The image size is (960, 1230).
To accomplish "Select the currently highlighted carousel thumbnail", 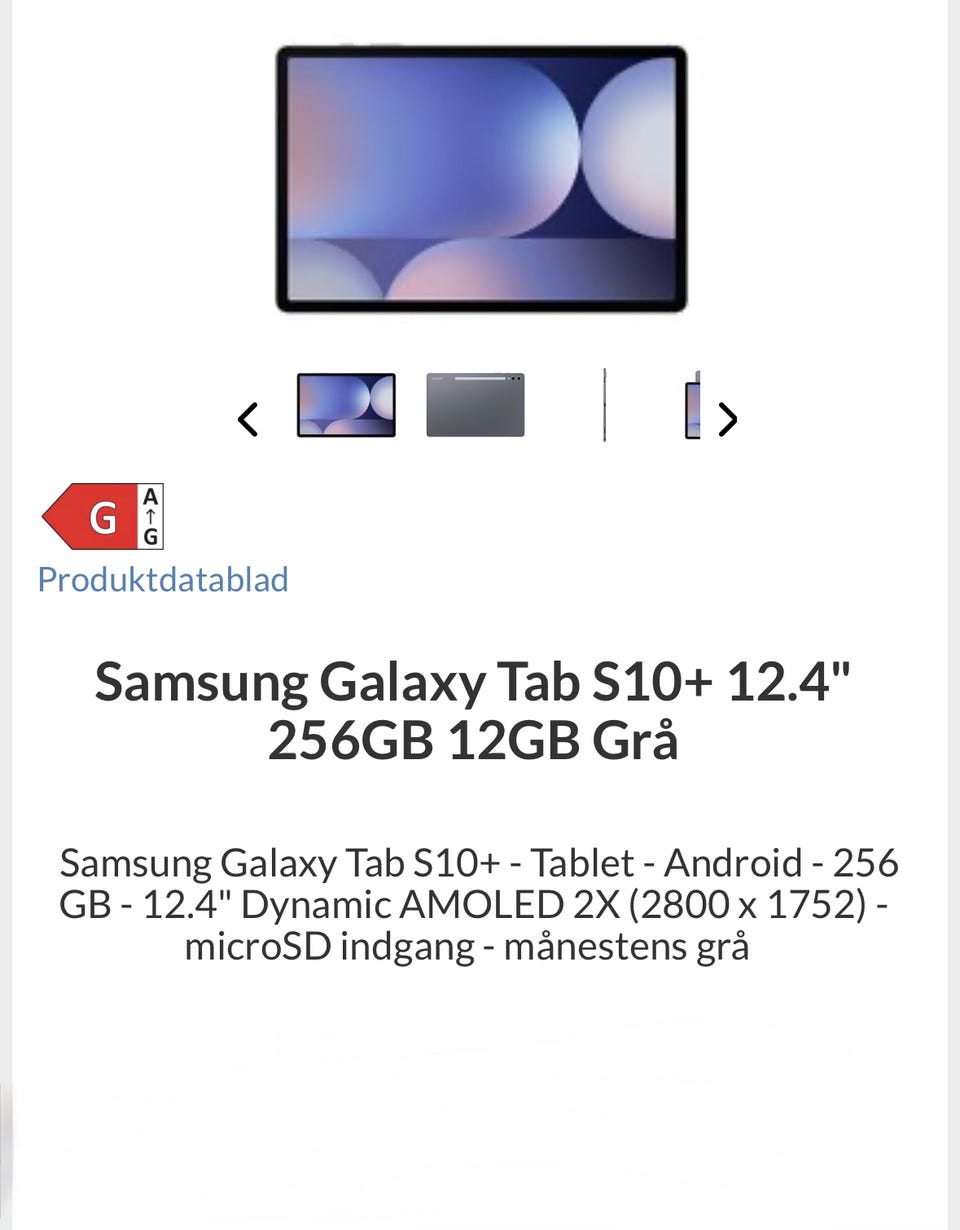I will (x=345, y=404).
